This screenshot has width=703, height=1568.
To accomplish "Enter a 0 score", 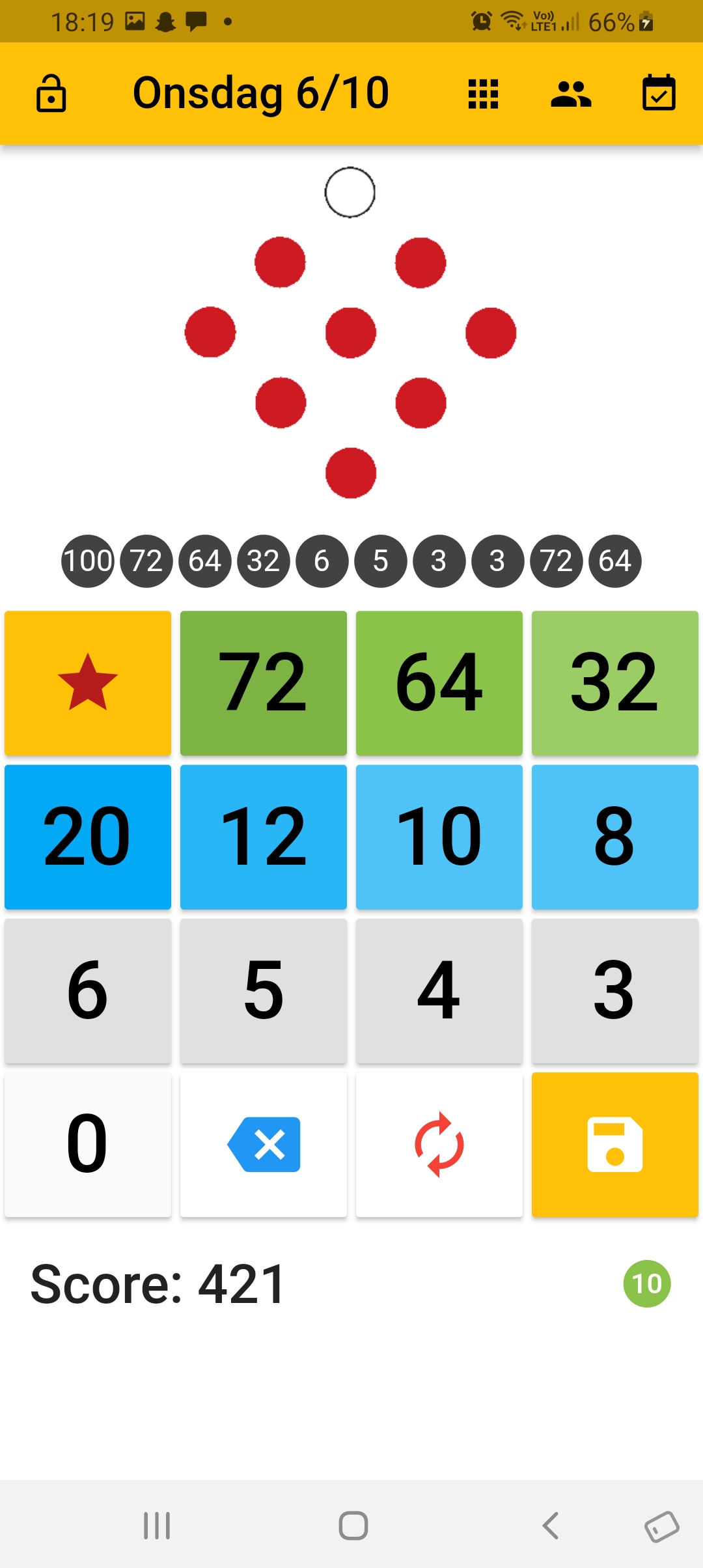I will point(88,1144).
